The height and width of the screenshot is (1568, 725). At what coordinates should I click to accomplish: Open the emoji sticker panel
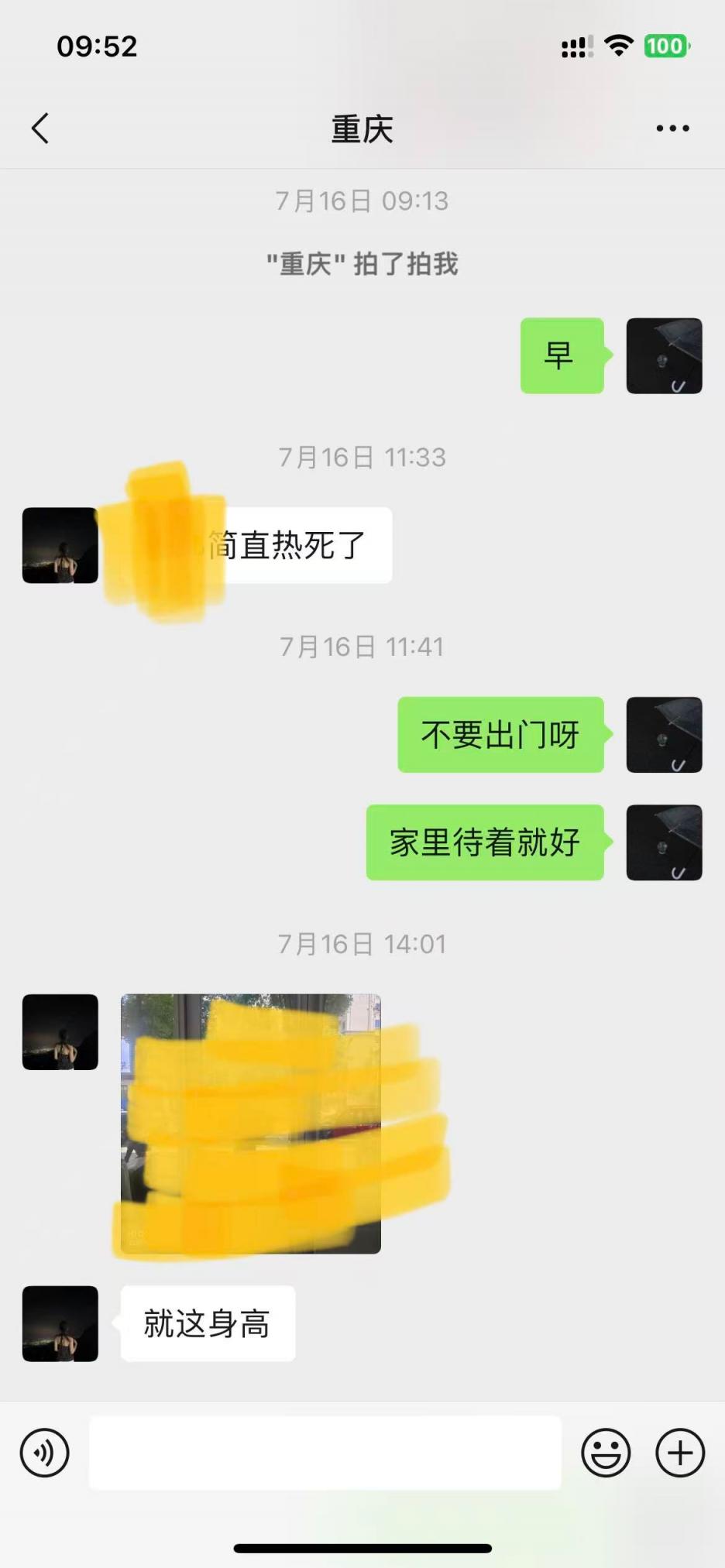click(x=606, y=1453)
